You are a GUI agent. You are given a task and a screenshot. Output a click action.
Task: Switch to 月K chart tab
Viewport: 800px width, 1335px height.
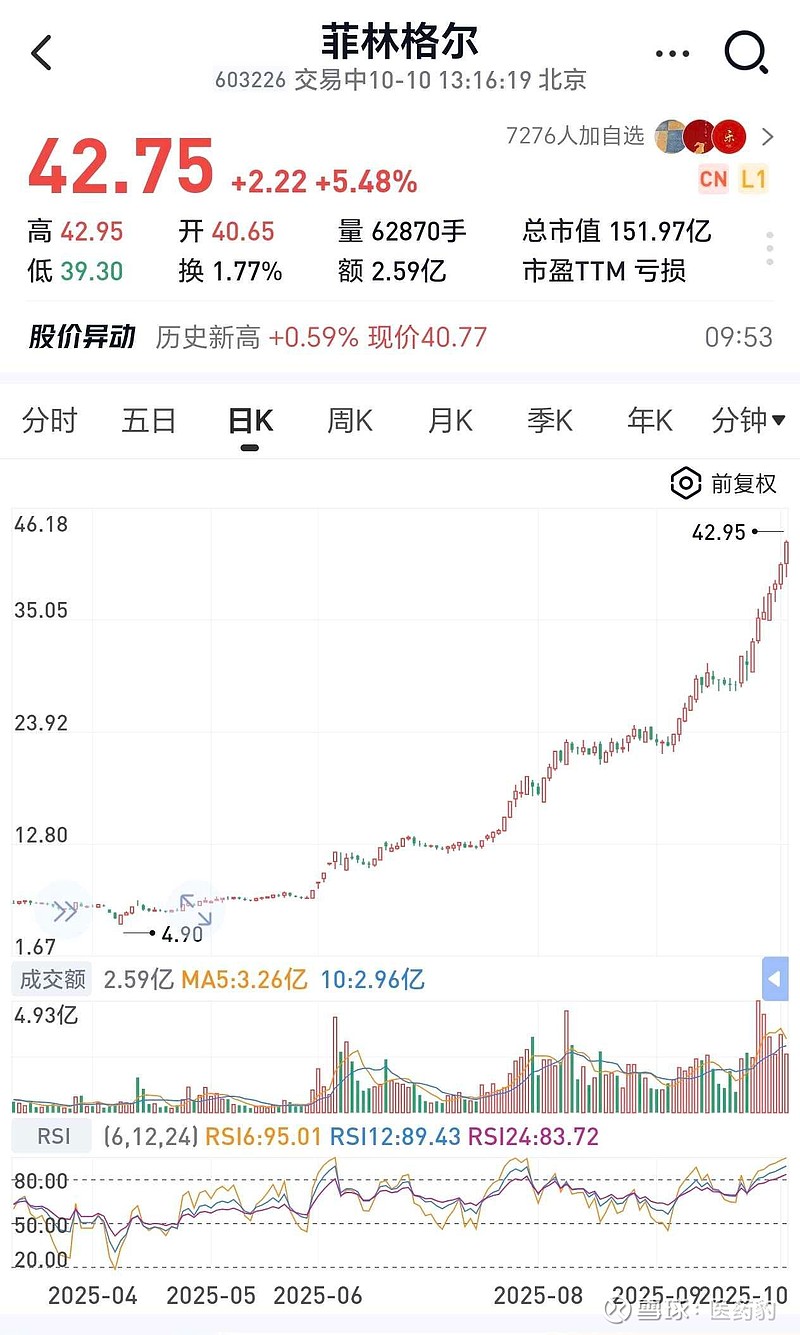tap(450, 421)
